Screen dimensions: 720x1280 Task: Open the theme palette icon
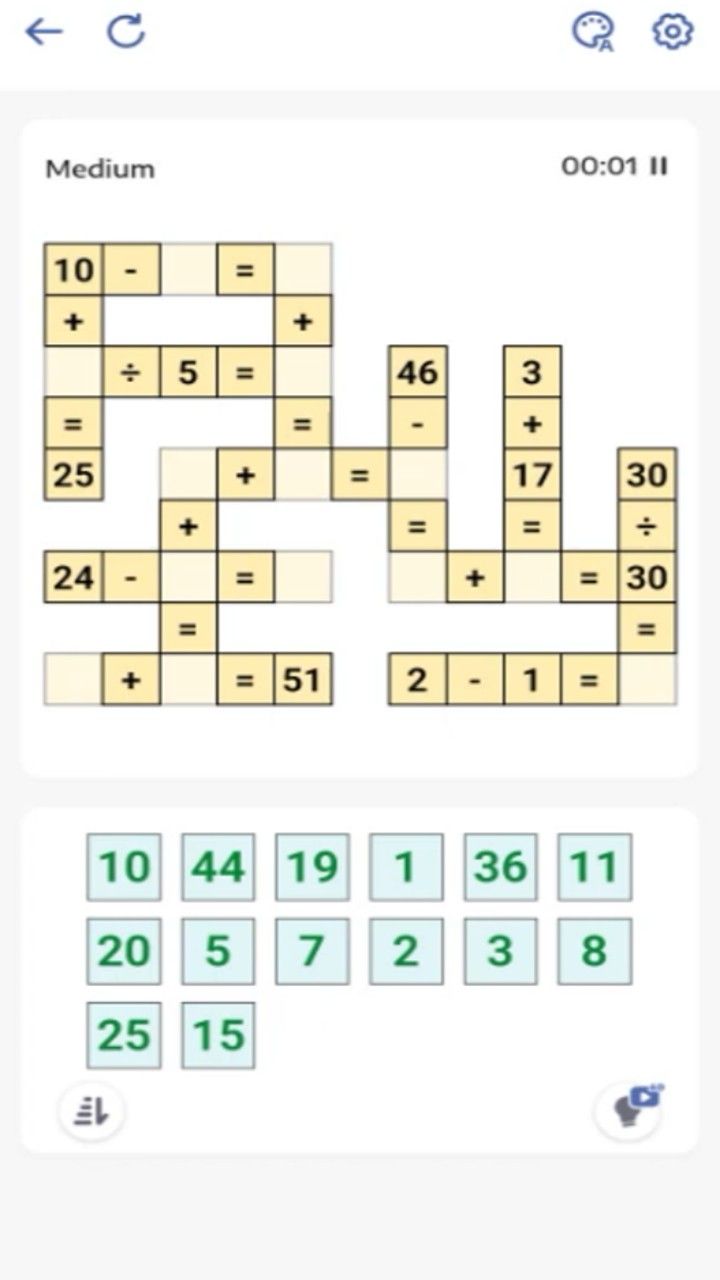point(592,32)
